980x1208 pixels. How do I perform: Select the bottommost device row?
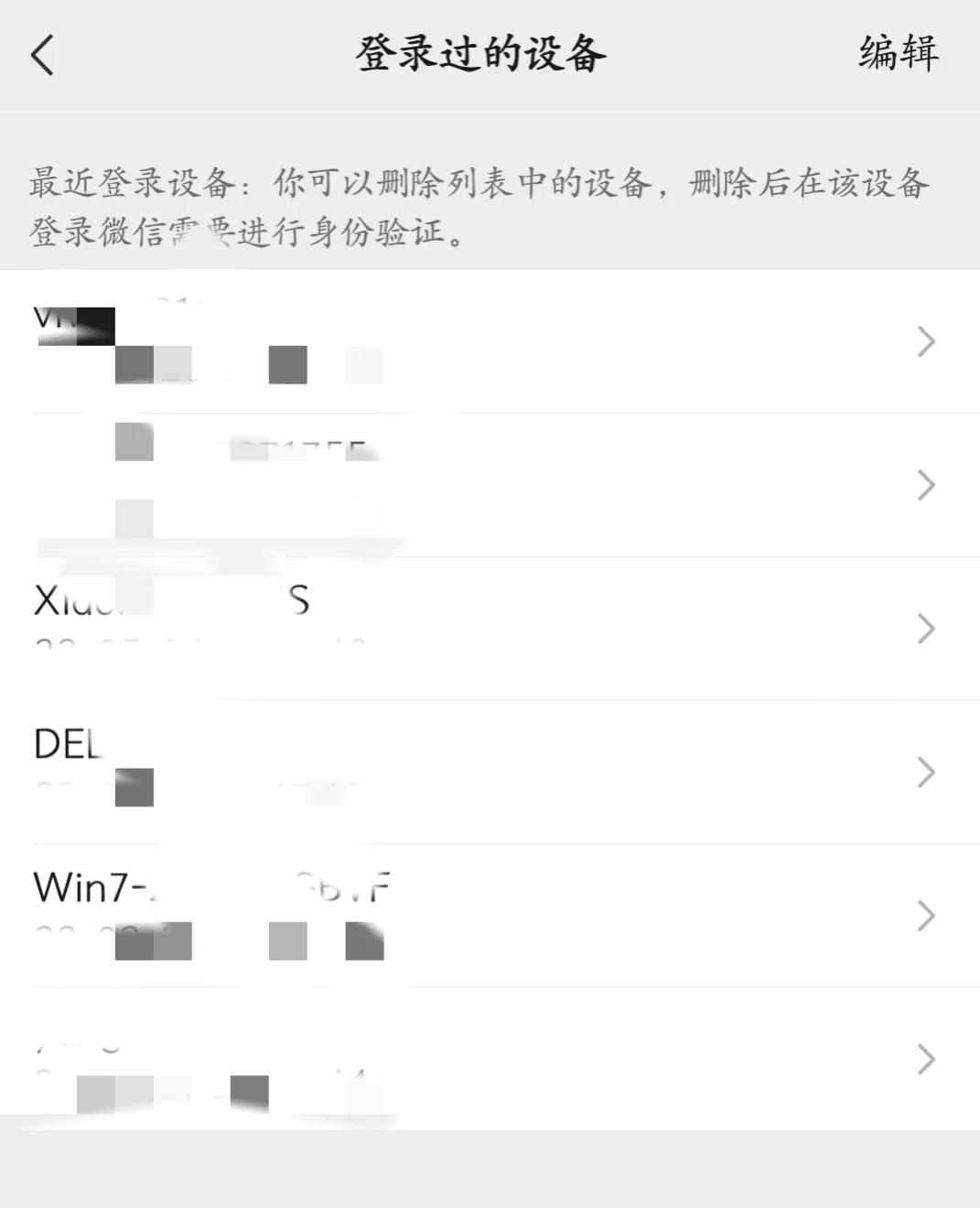(x=458, y=1060)
